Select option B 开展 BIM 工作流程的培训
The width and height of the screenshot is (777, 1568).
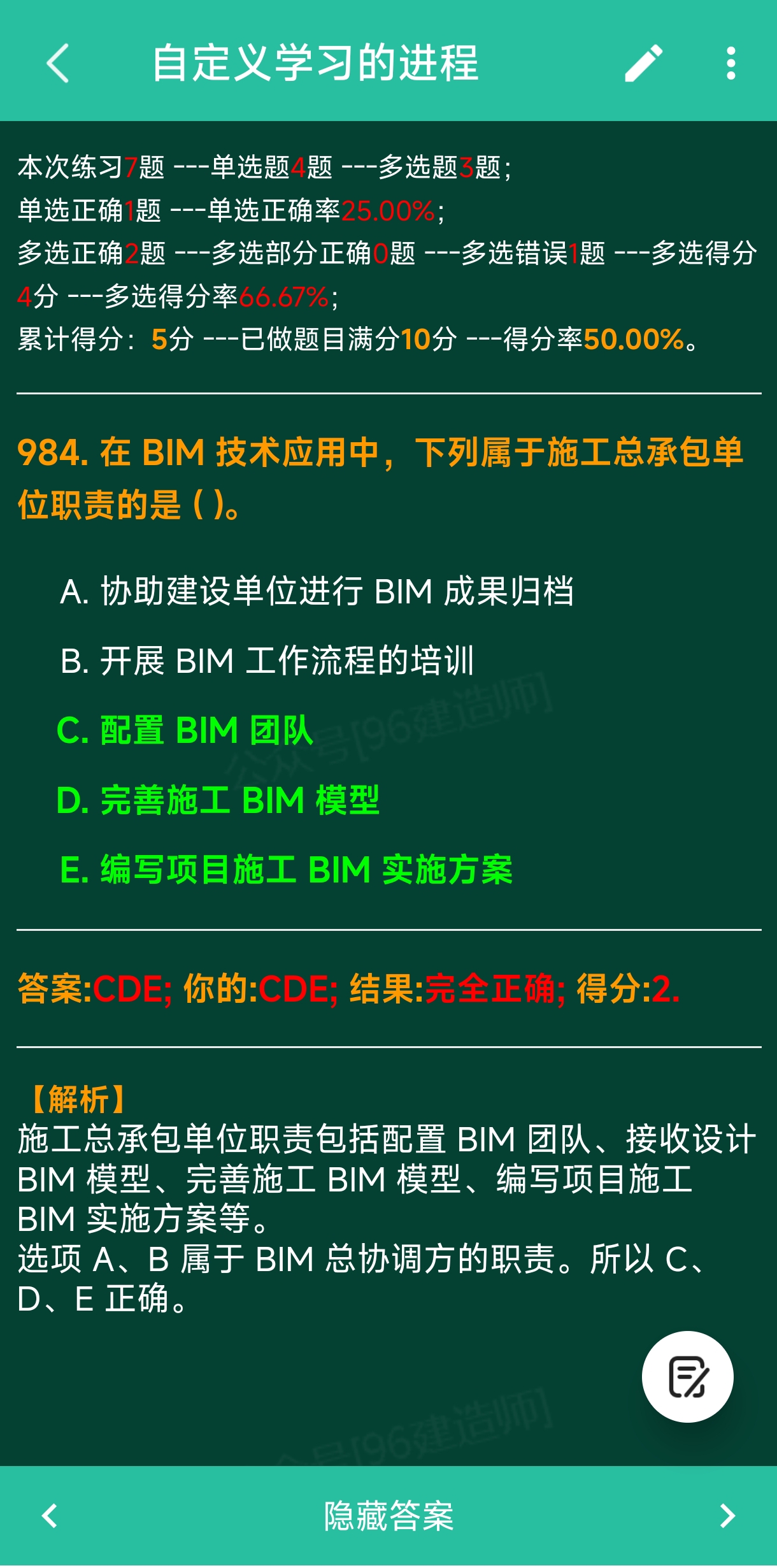click(267, 661)
